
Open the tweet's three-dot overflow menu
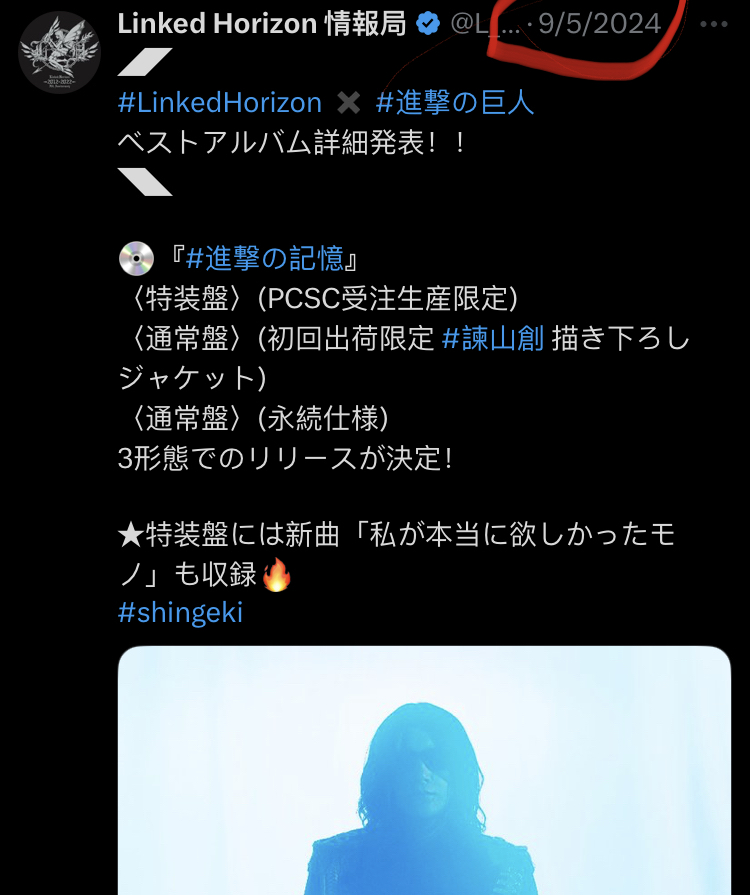714,24
